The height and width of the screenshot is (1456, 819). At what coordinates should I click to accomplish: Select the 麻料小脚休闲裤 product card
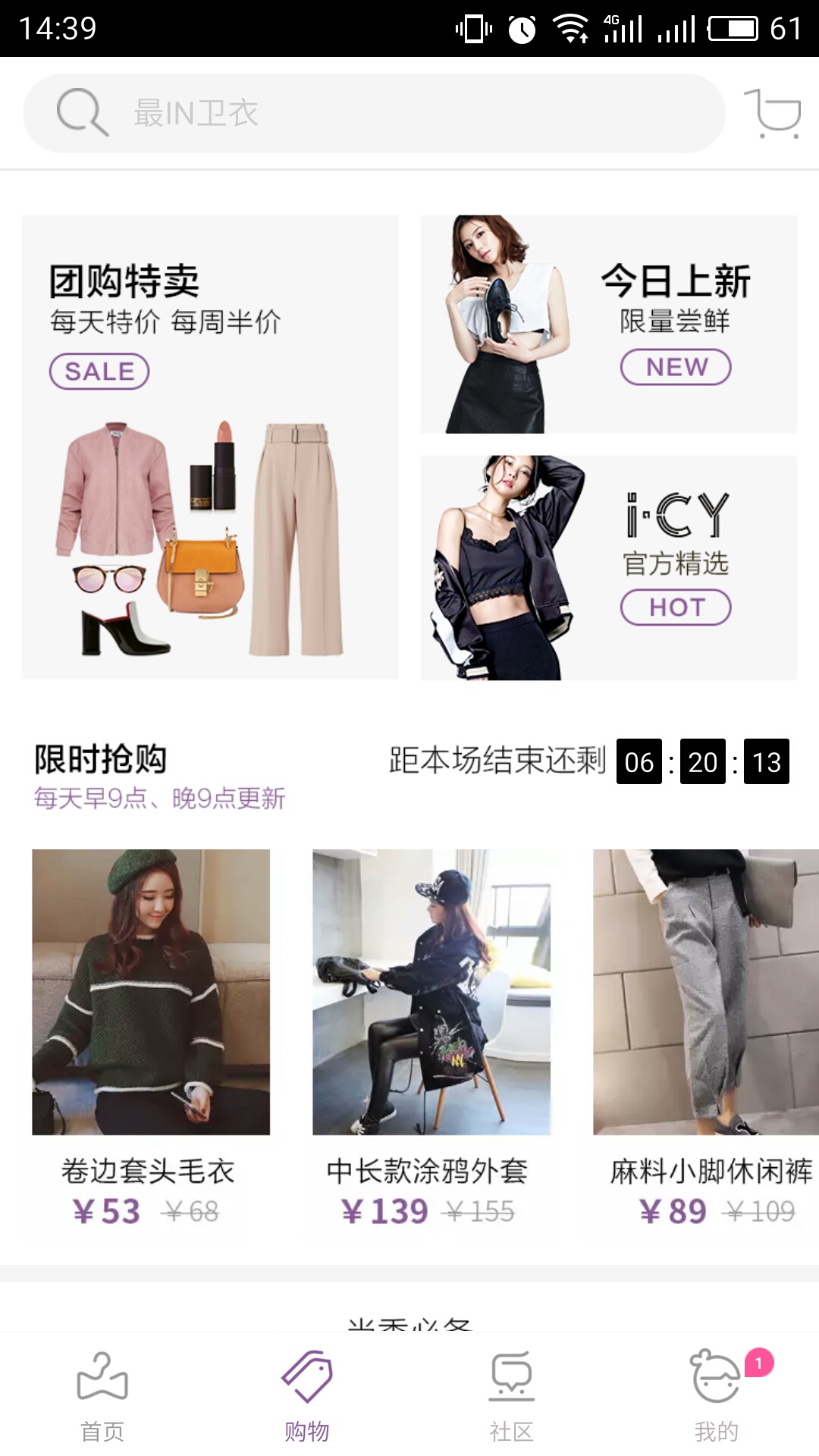click(707, 1039)
